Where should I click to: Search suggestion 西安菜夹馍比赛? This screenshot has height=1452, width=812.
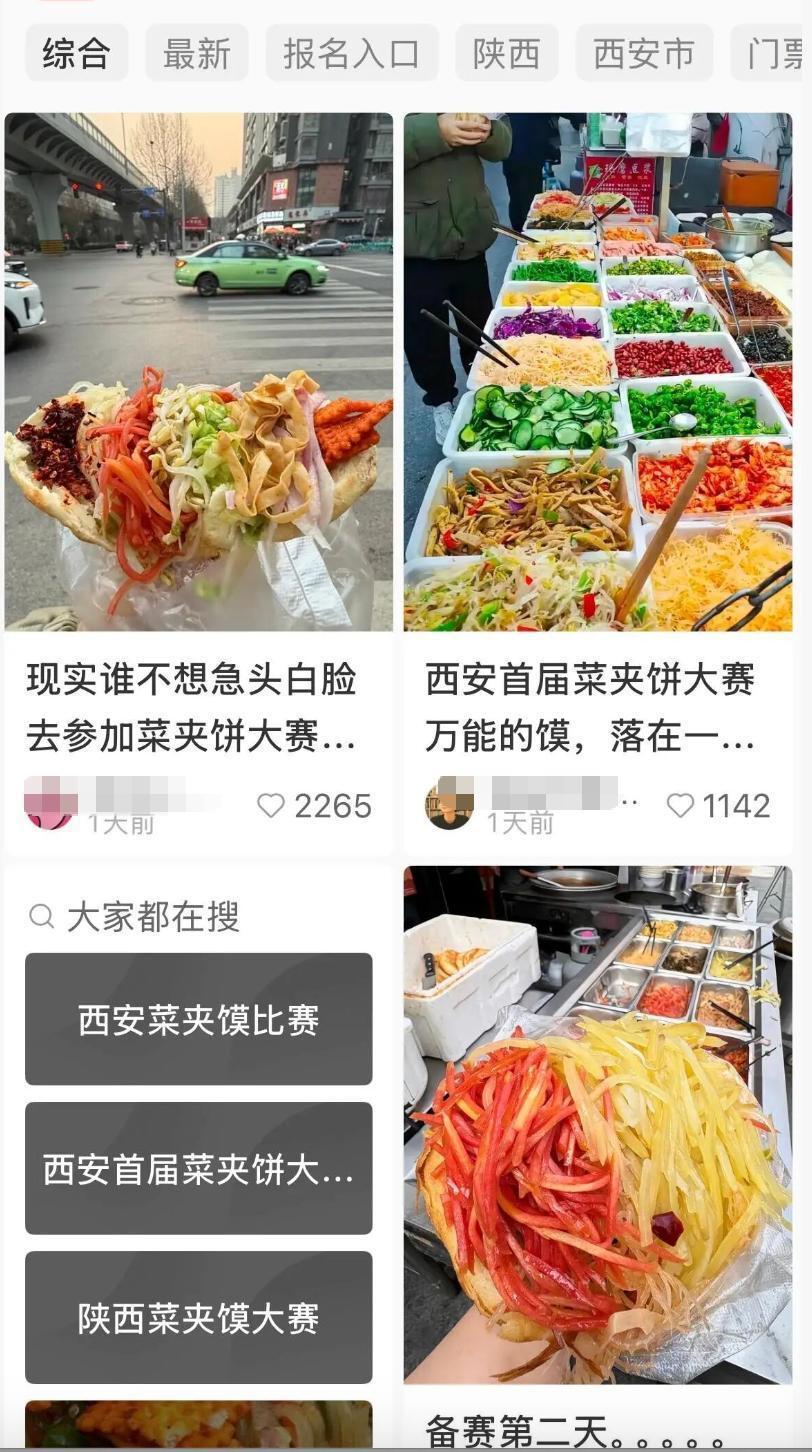click(199, 1019)
